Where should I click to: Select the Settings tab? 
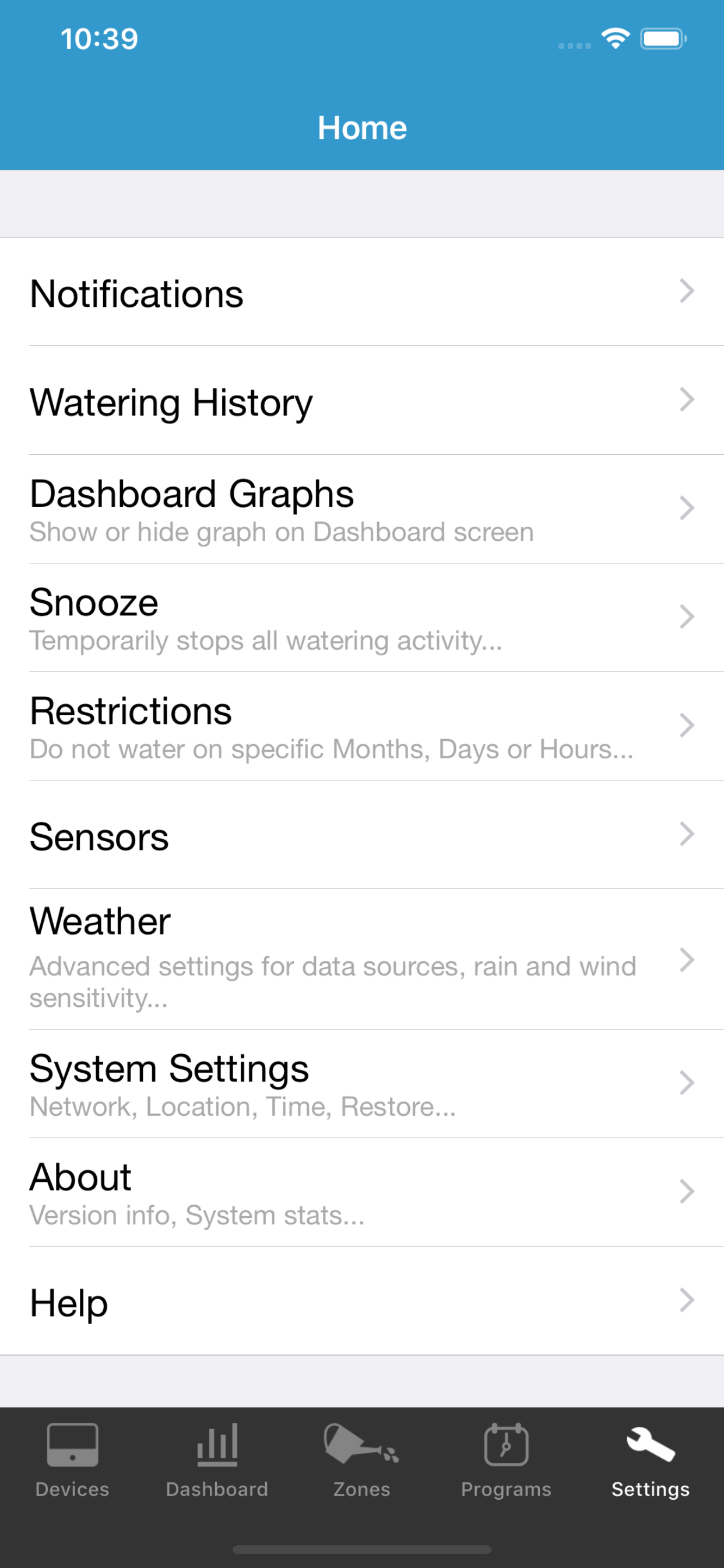651,1461
